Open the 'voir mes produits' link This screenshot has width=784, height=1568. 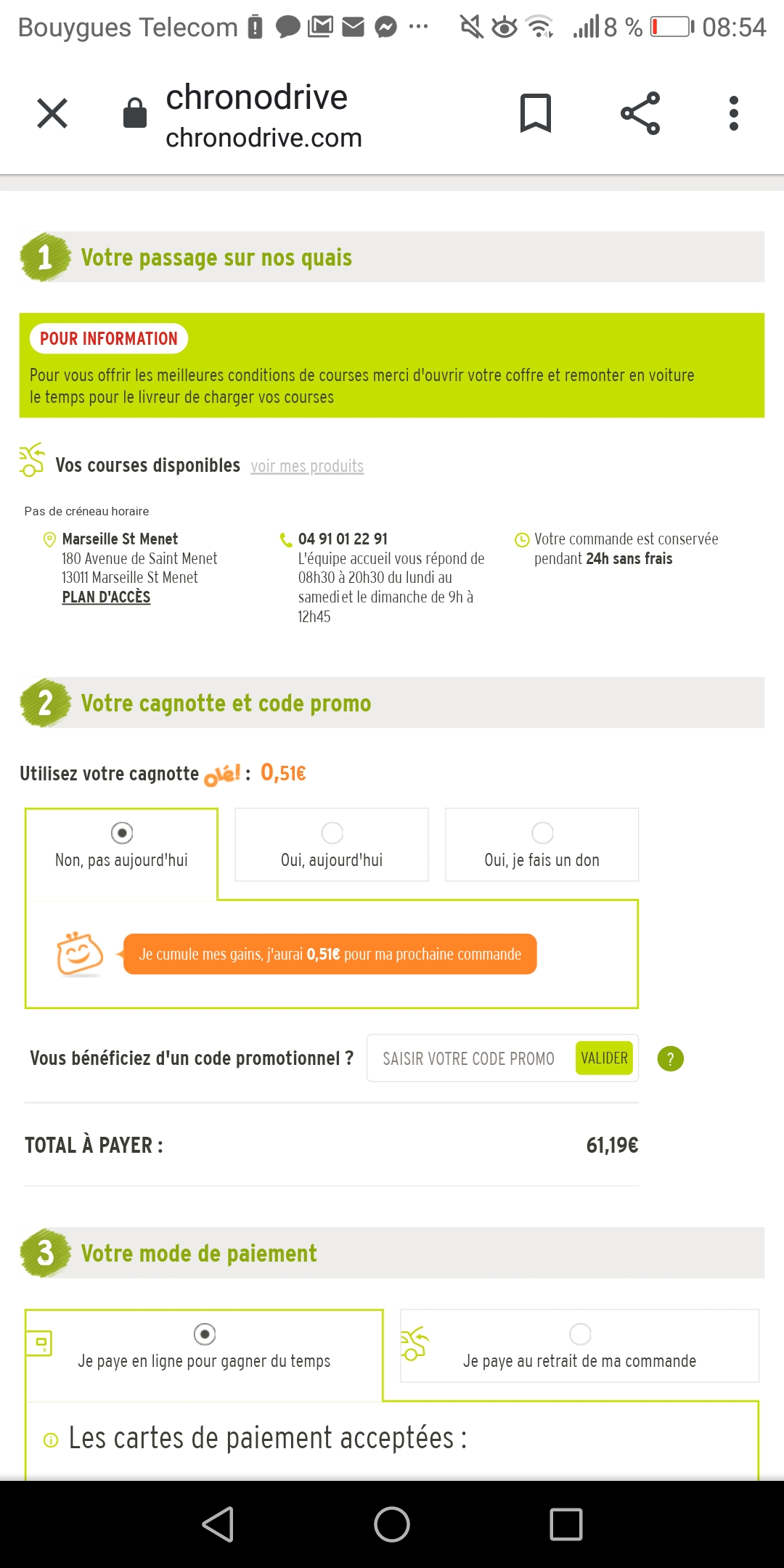(x=307, y=466)
